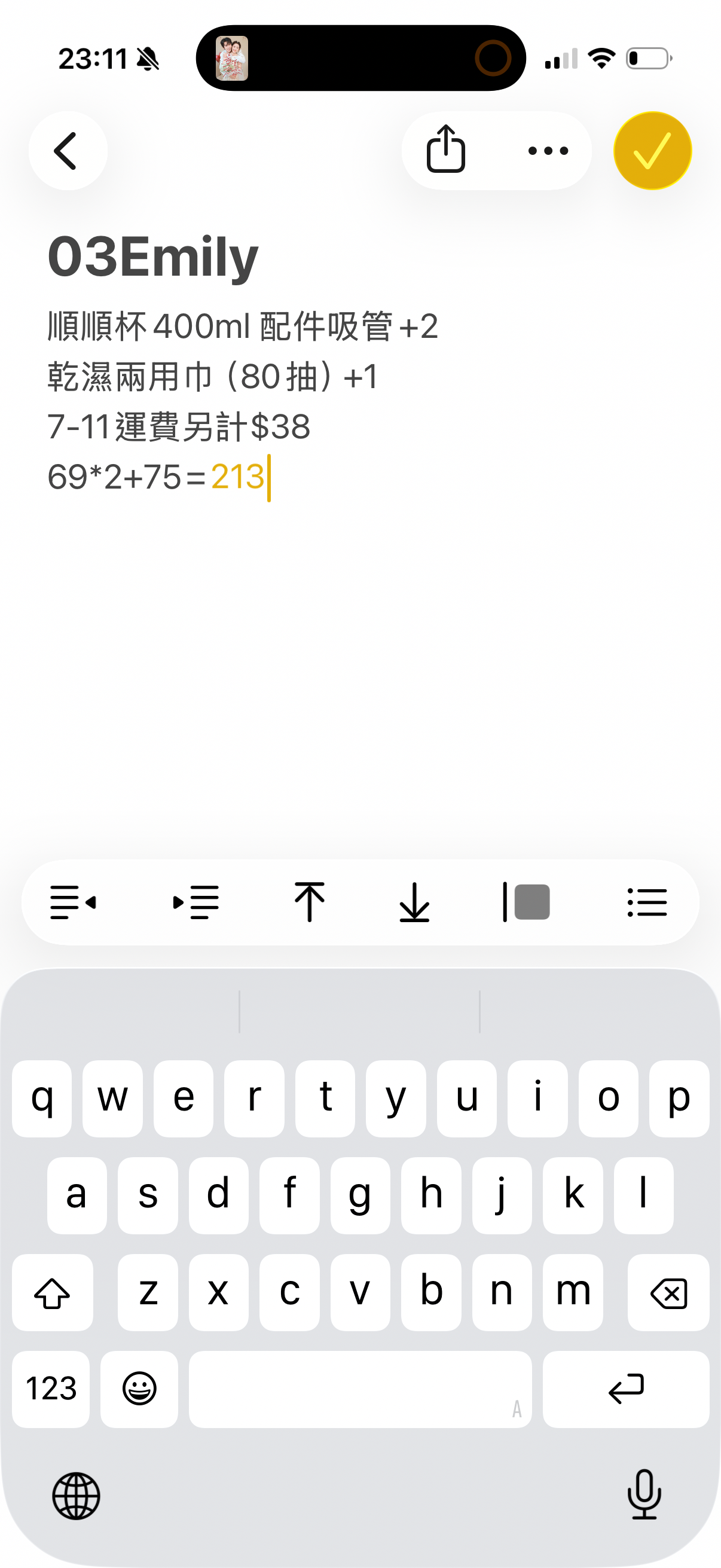The image size is (721, 1568).
Task: Share this 03Emily note
Action: [446, 150]
